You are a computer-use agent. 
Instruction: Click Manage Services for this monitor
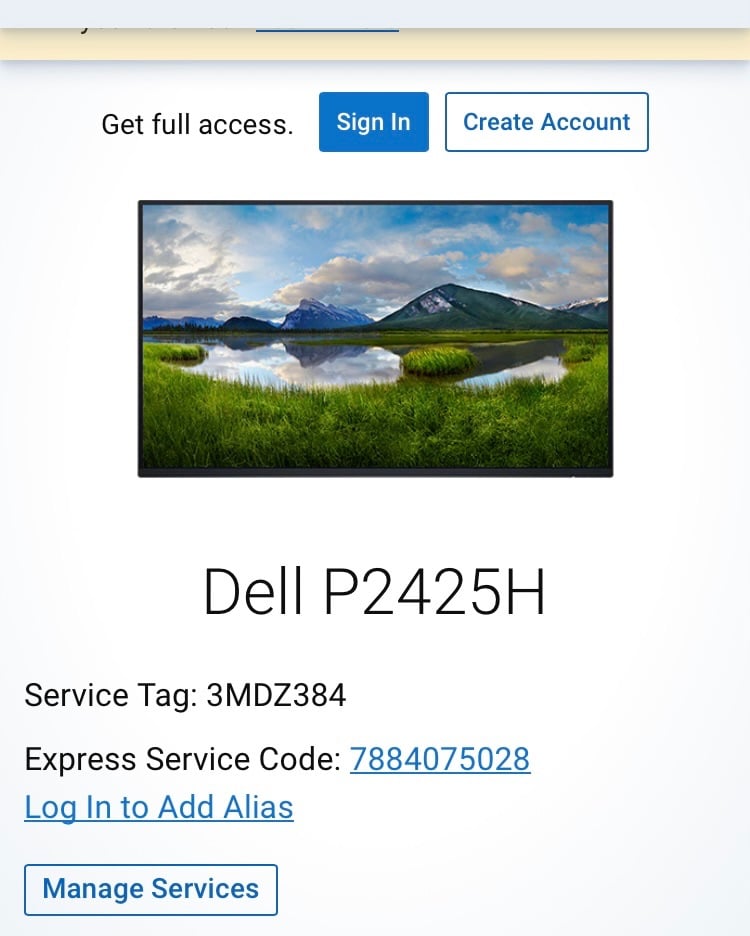click(x=150, y=889)
